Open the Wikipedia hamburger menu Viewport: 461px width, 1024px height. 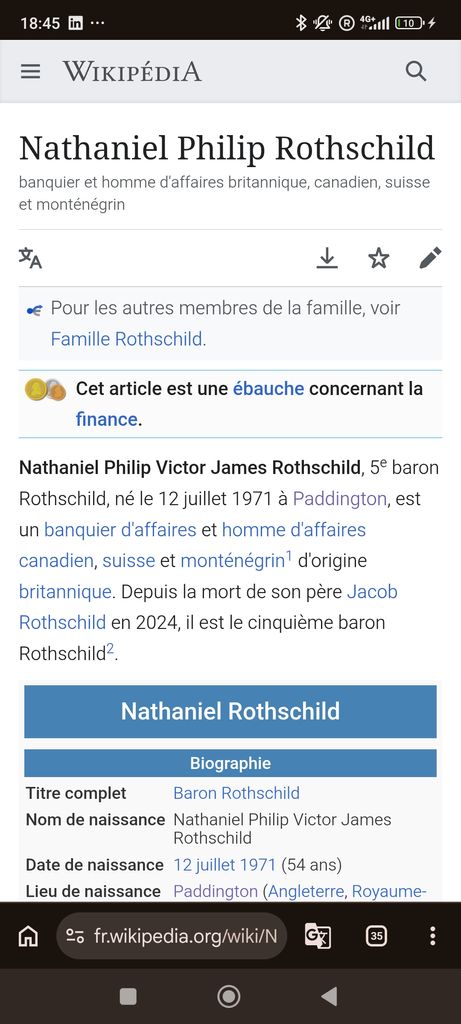pos(30,71)
